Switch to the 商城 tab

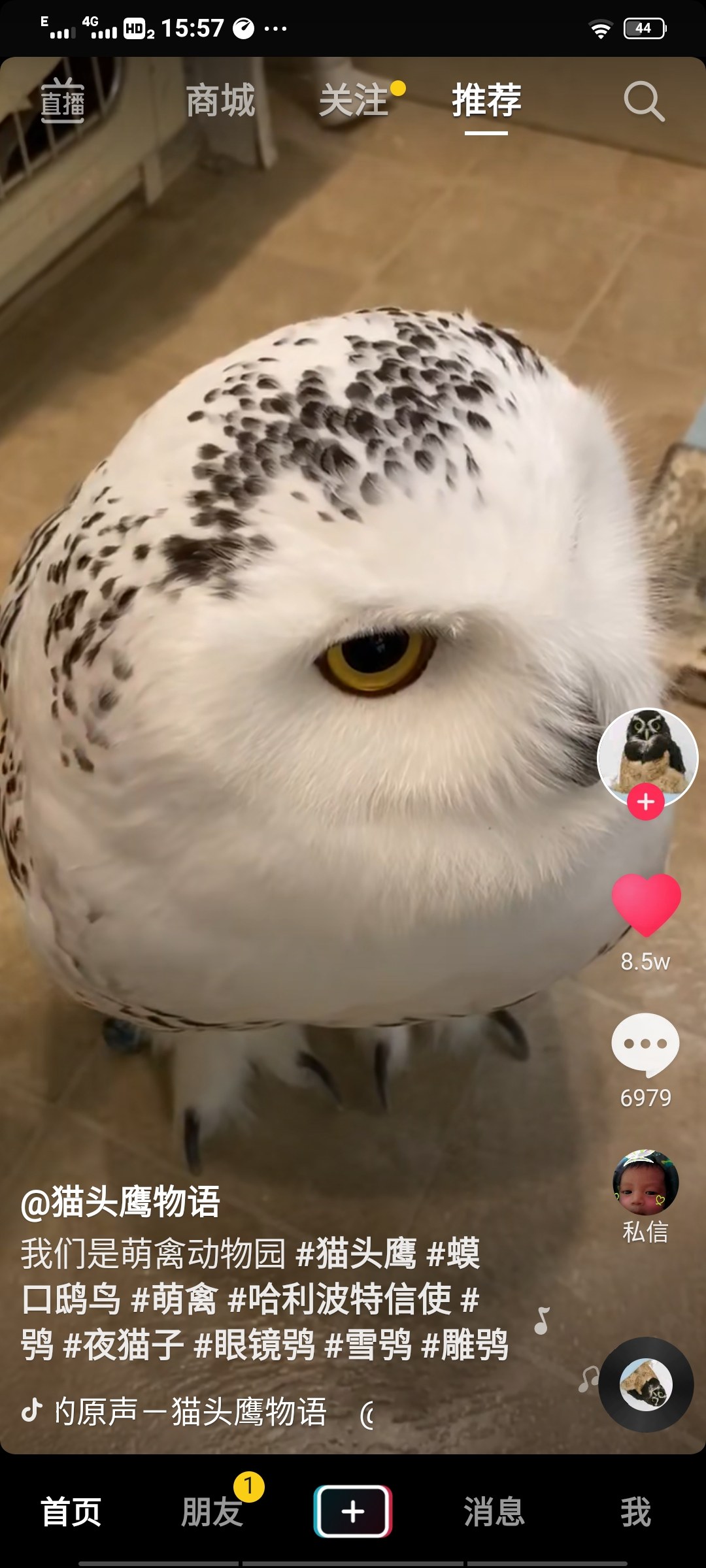pyautogui.click(x=220, y=101)
